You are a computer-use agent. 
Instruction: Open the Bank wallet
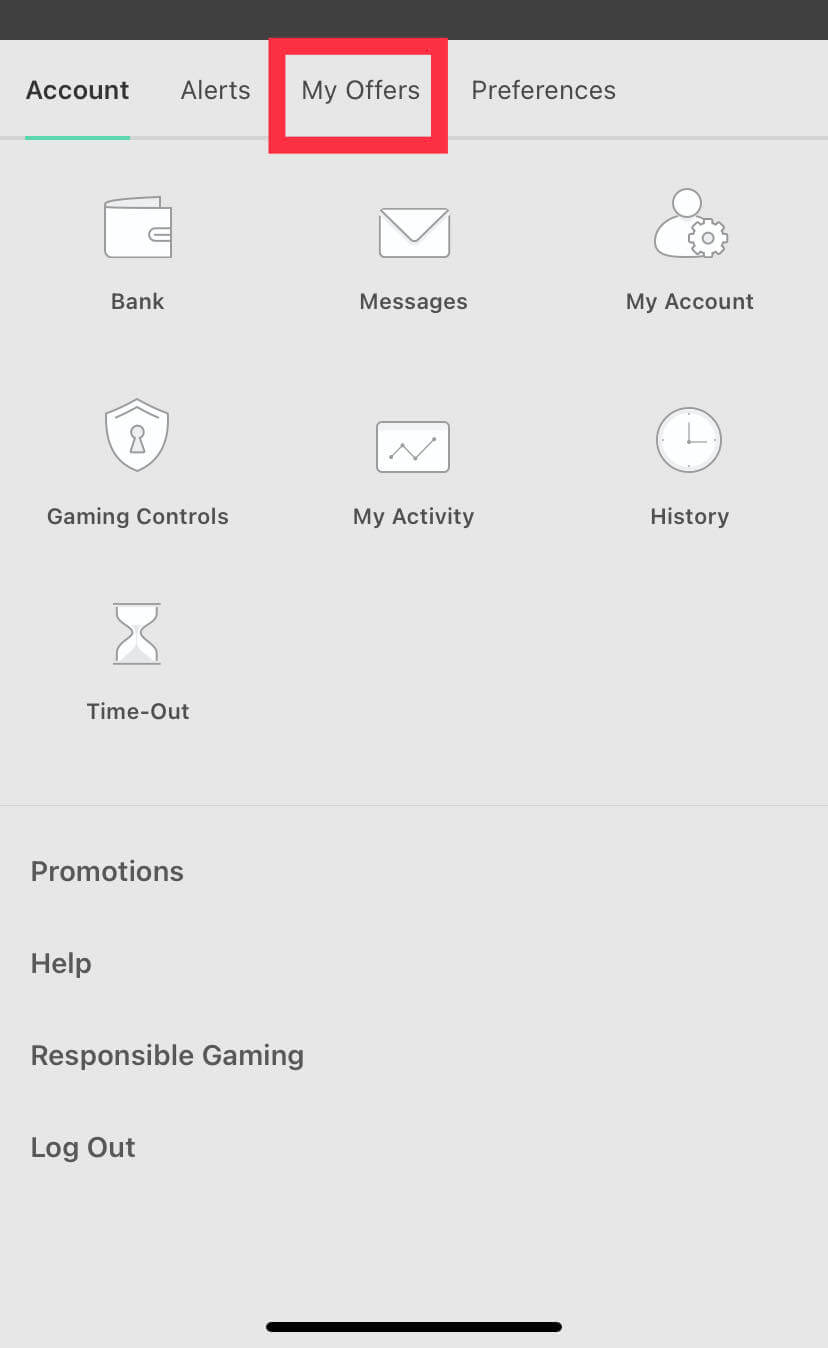coord(138,250)
